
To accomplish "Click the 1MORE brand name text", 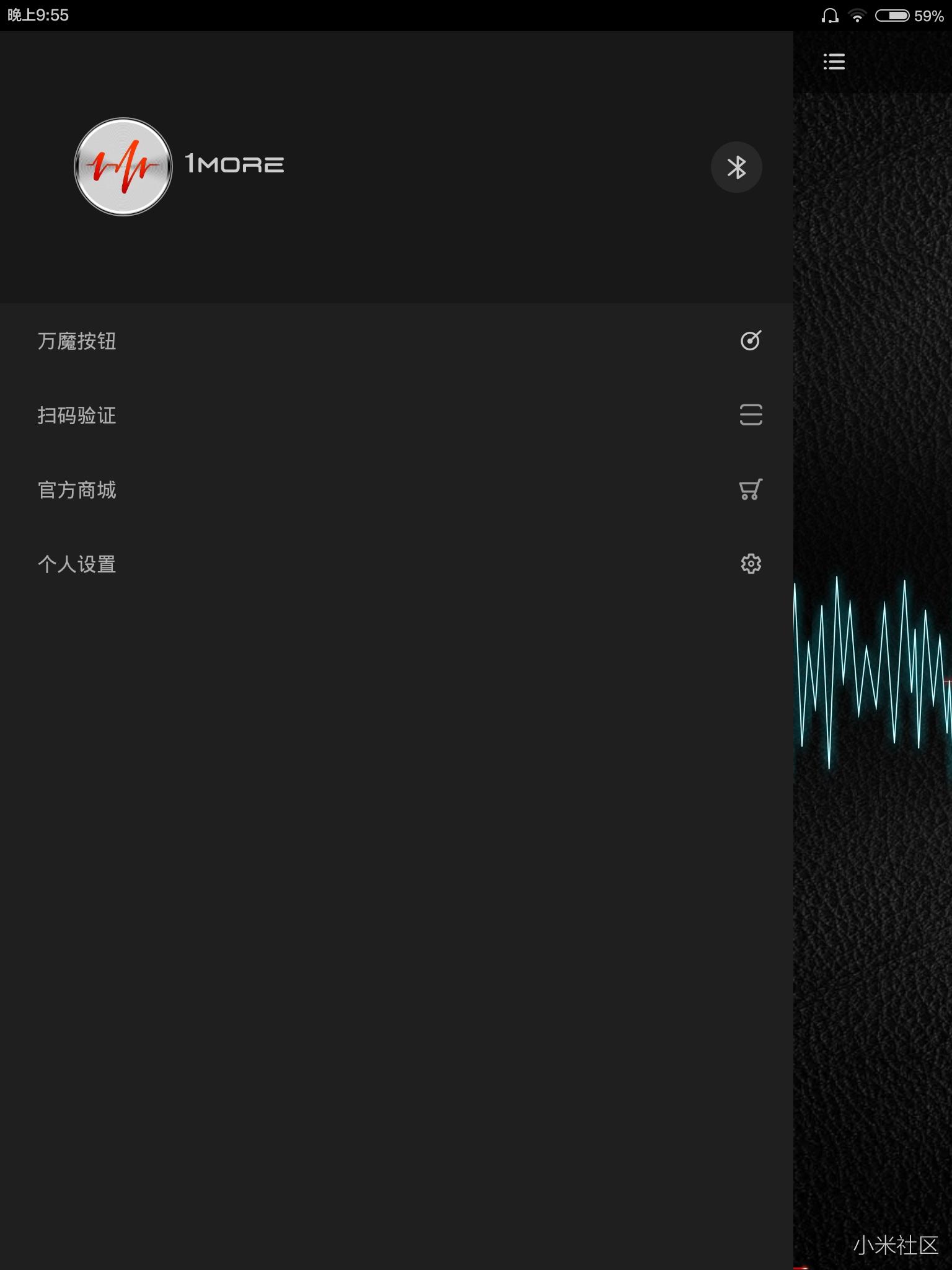I will click(233, 164).
